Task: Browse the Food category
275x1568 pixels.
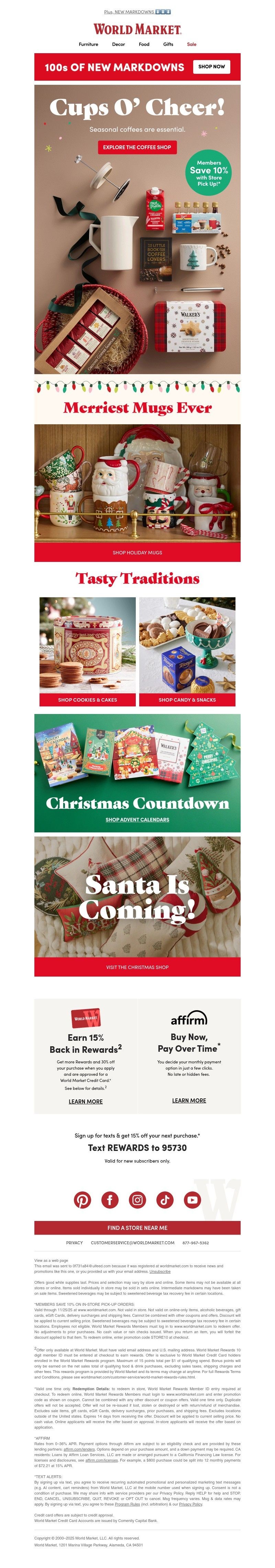Action: click(x=144, y=44)
